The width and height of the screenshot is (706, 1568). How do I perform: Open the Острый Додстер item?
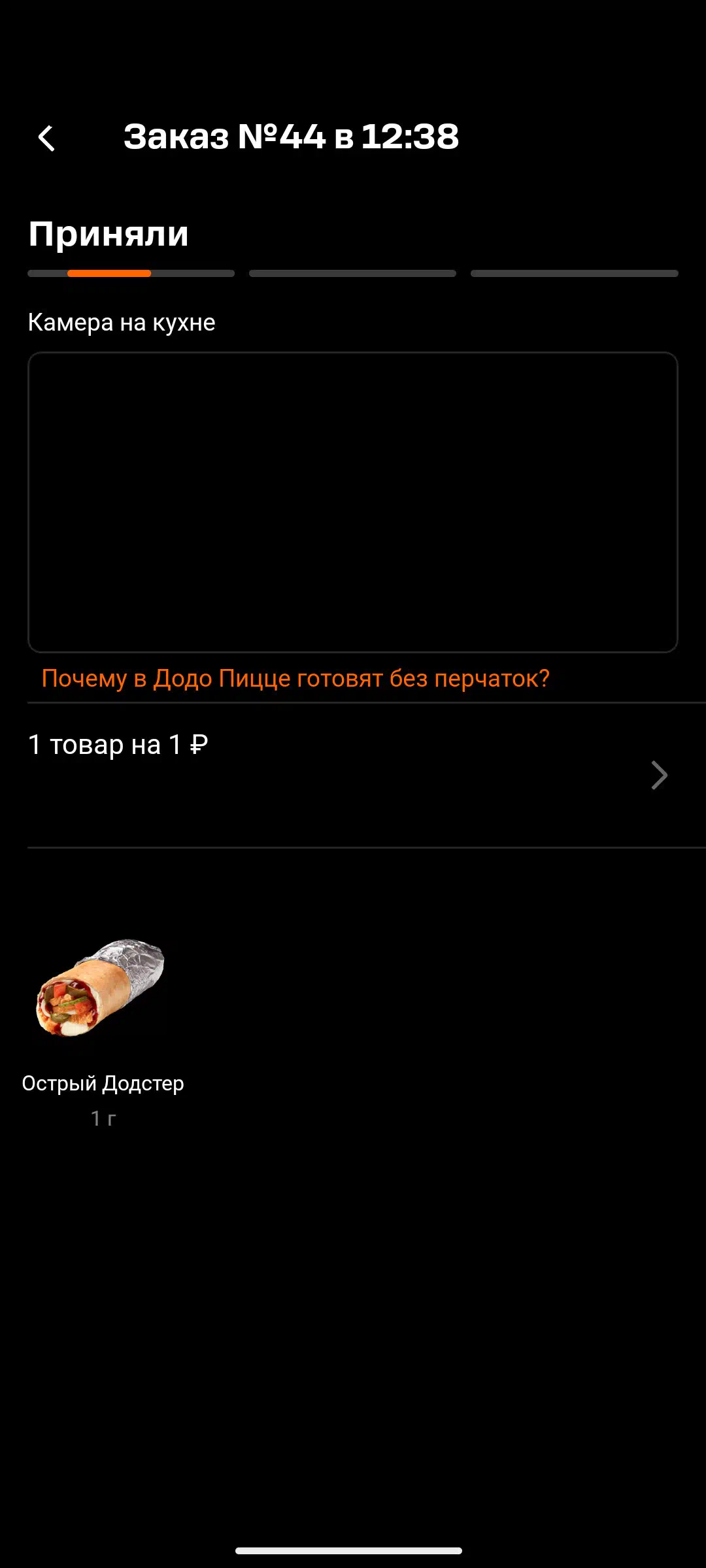coord(103,1026)
